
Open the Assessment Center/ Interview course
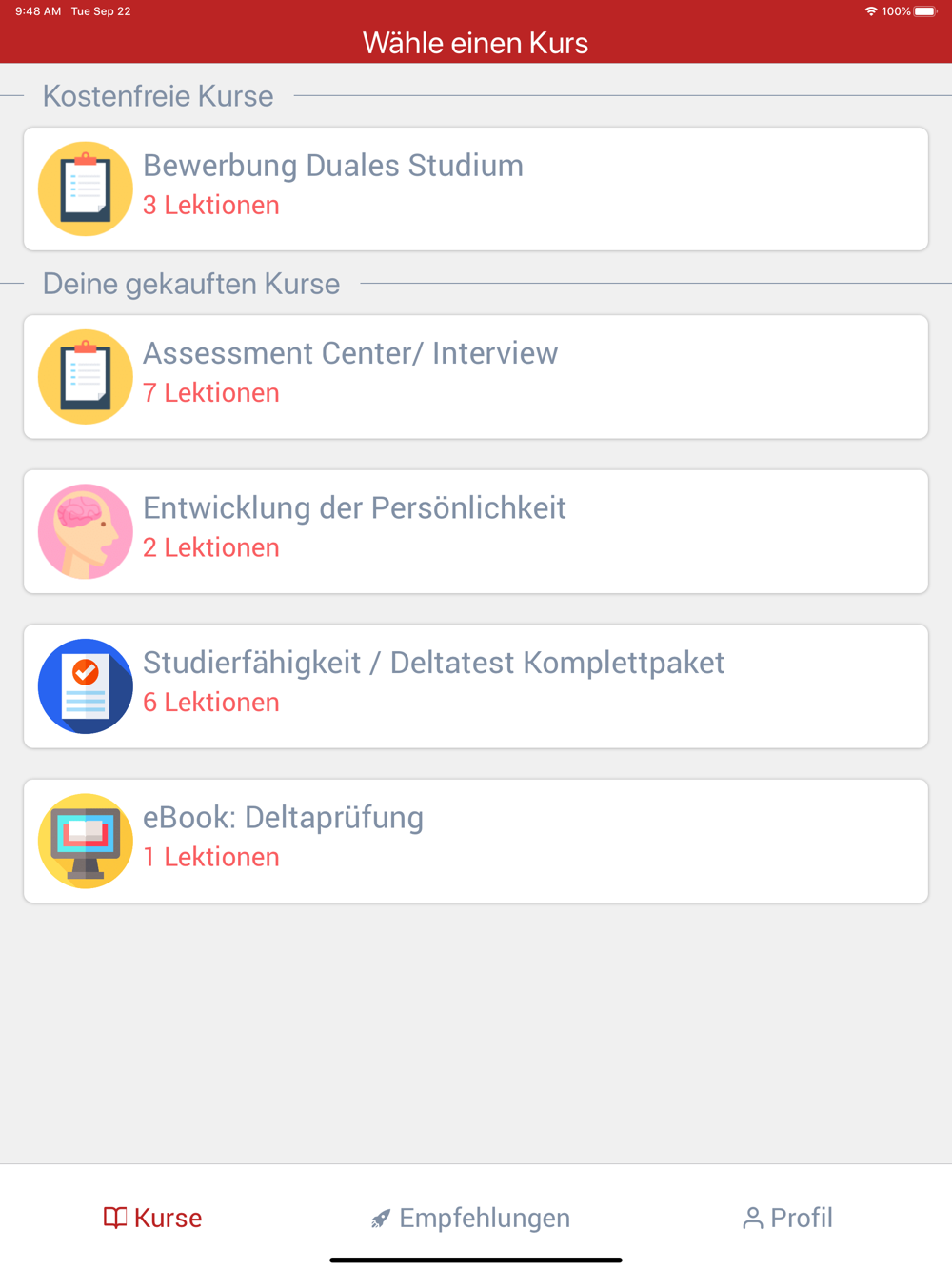tap(476, 377)
